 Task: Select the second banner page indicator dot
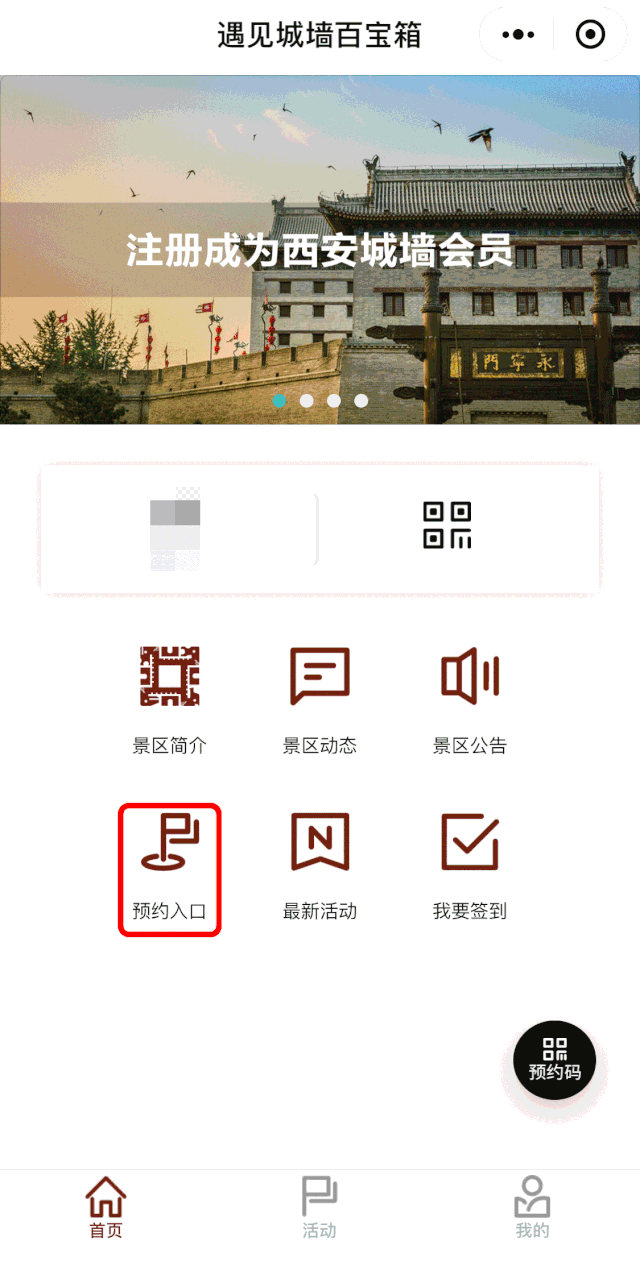[x=307, y=400]
